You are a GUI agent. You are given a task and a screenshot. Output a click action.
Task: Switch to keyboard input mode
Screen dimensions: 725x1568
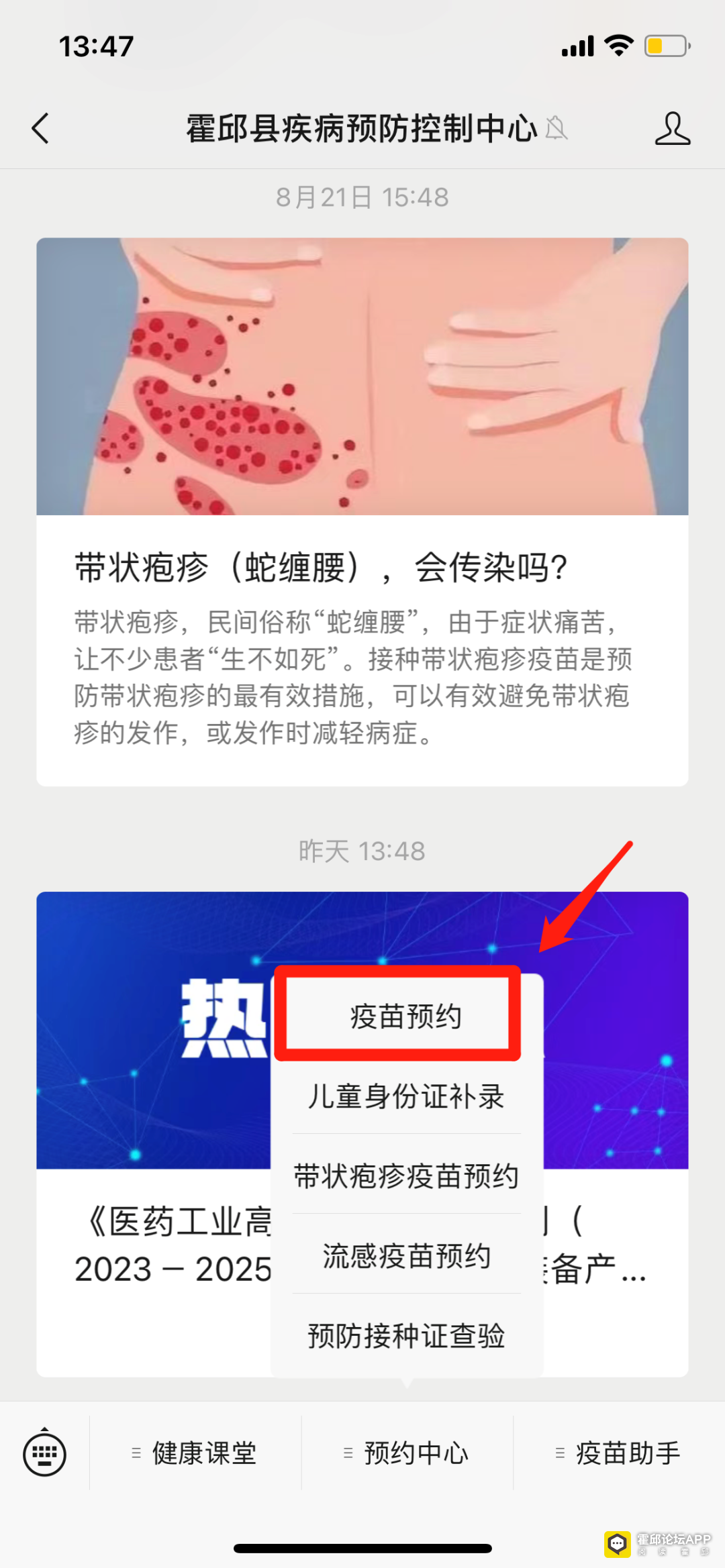coord(44,1453)
